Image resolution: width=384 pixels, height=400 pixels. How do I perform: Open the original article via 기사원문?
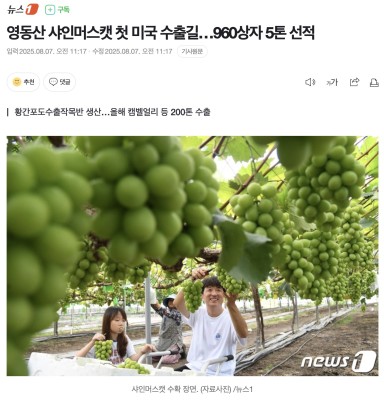(192, 51)
